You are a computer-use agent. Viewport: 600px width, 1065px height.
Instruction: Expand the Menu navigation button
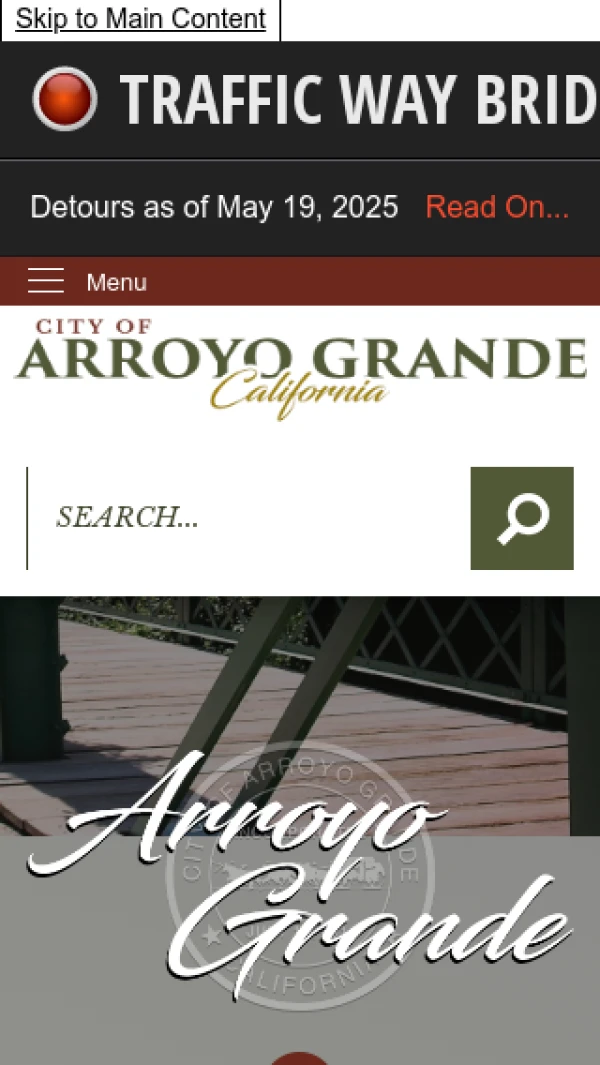tap(88, 282)
